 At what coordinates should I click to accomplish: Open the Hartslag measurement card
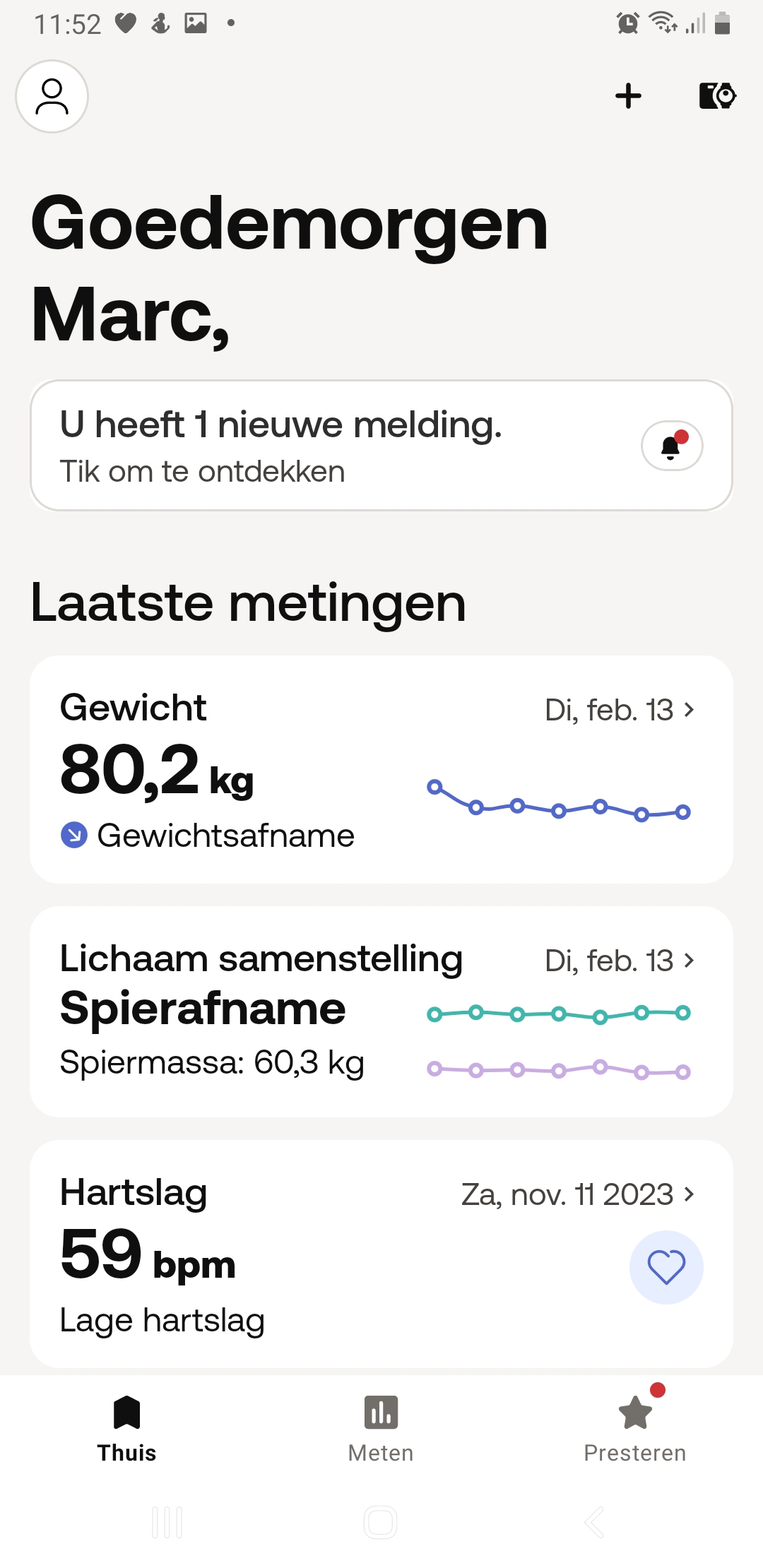click(381, 1254)
